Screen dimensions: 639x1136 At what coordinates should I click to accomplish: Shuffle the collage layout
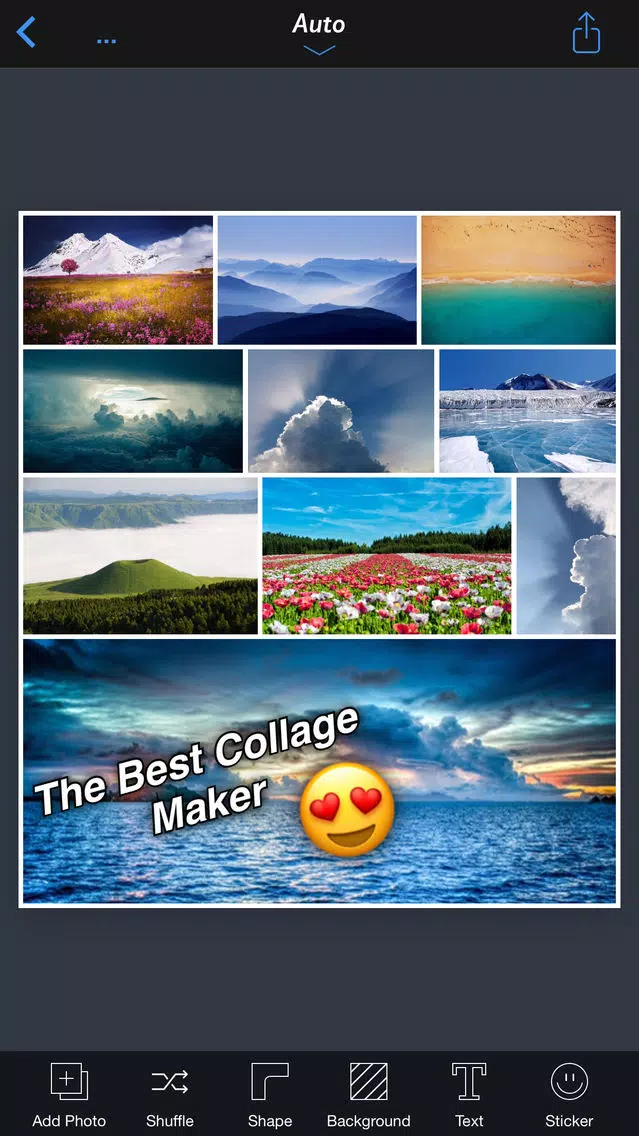[x=169, y=1094]
